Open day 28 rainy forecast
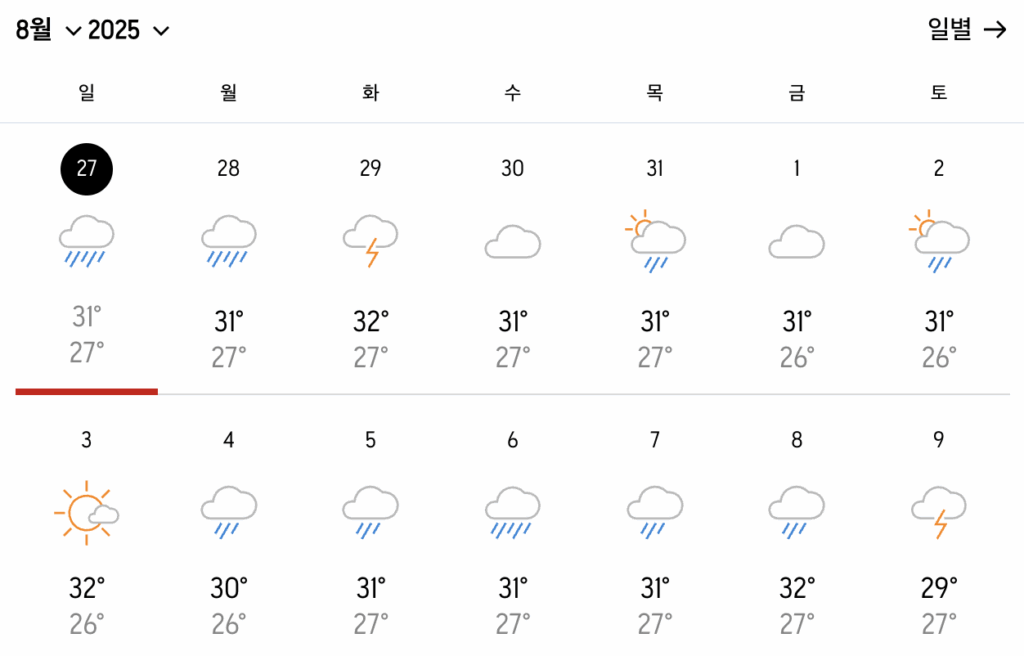The width and height of the screenshot is (1024, 656). tap(229, 258)
